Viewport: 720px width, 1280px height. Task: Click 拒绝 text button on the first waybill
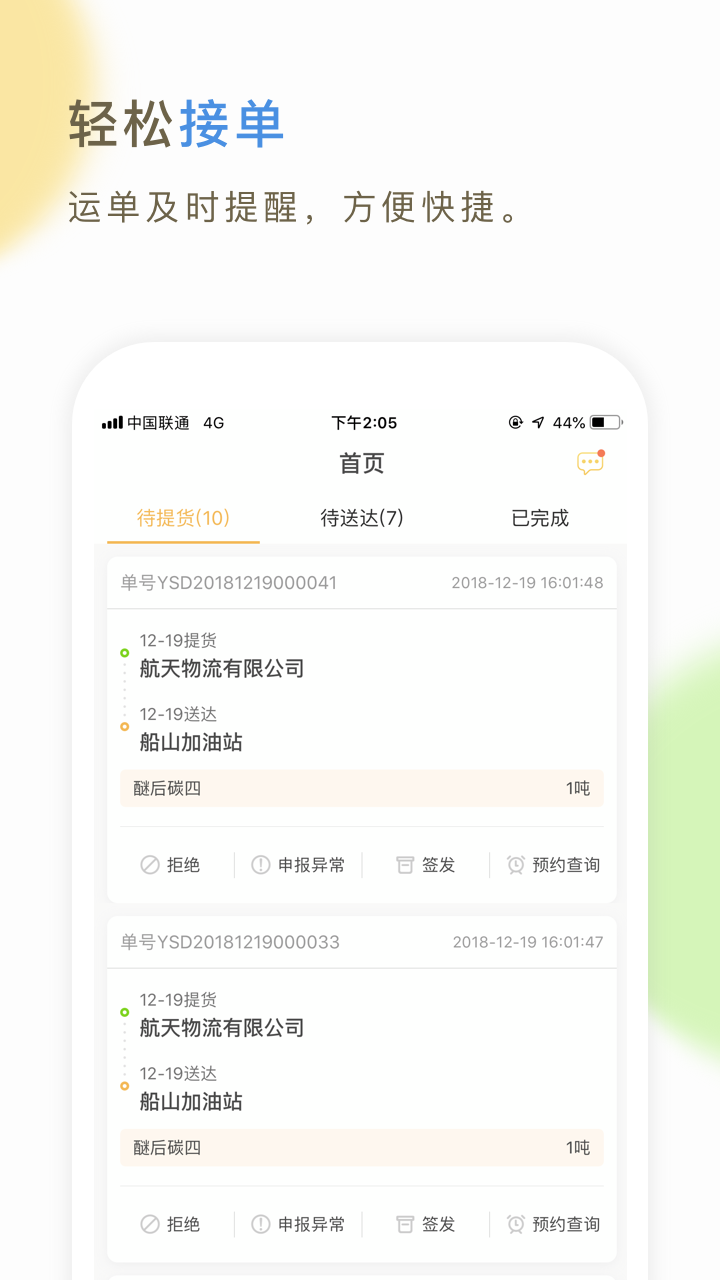(x=181, y=864)
